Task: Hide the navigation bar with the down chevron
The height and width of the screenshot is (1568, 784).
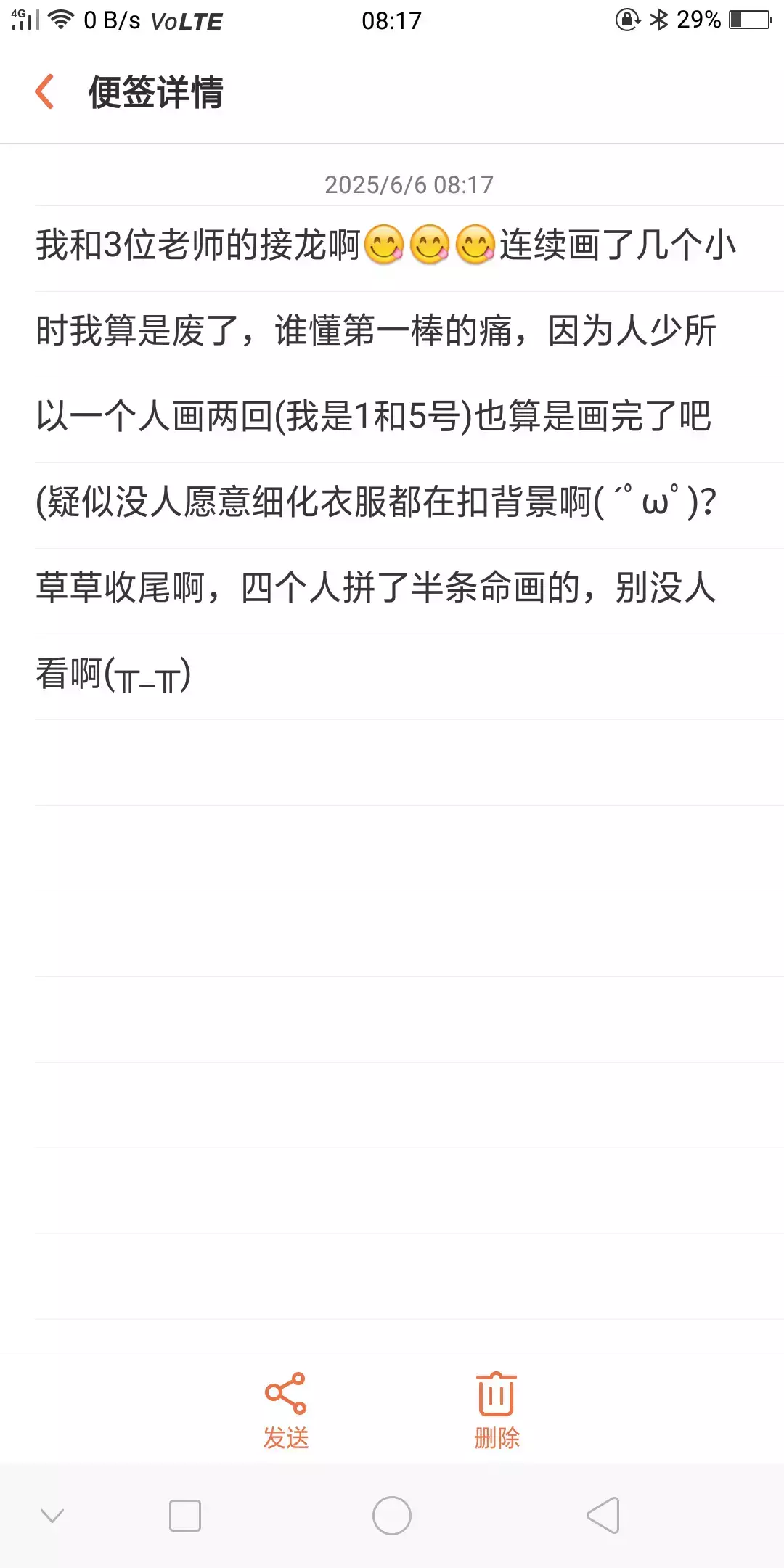Action: [52, 1516]
